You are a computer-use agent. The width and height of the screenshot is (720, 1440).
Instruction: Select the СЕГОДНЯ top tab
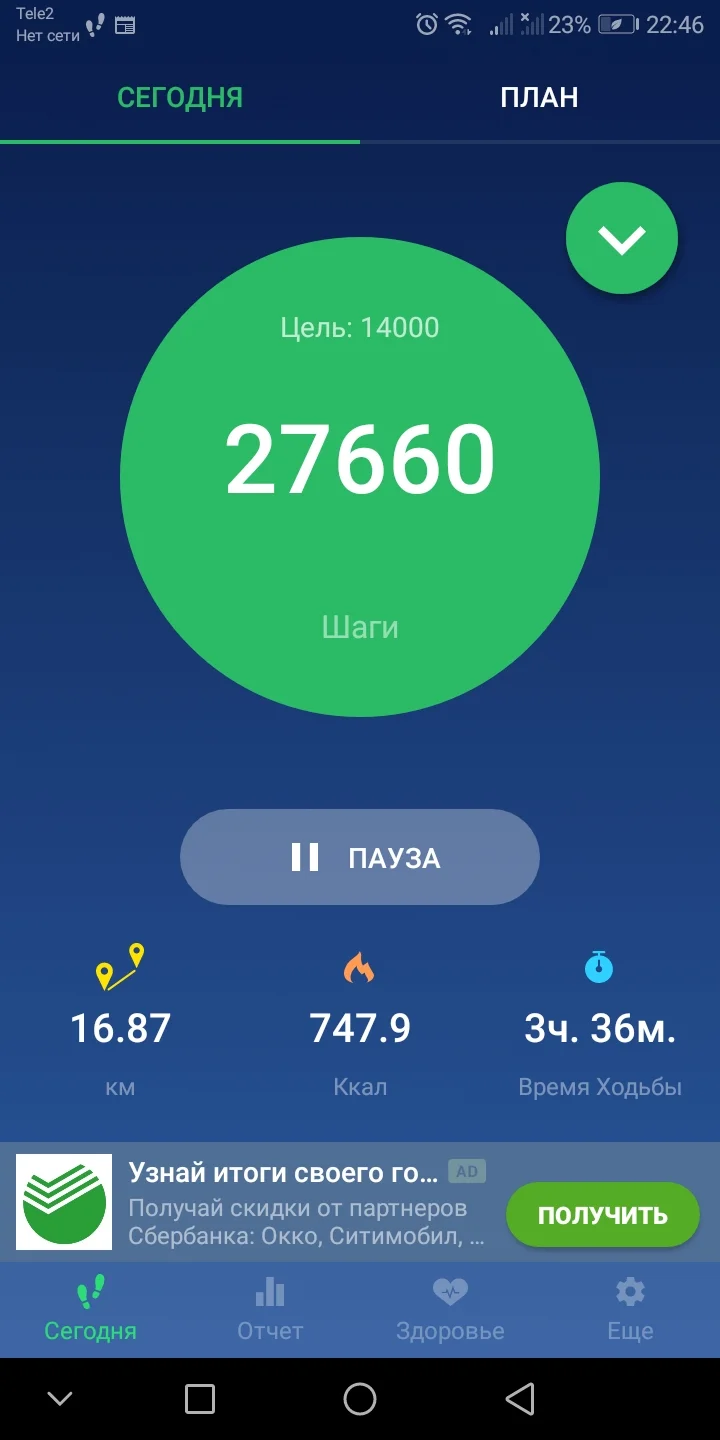(180, 97)
